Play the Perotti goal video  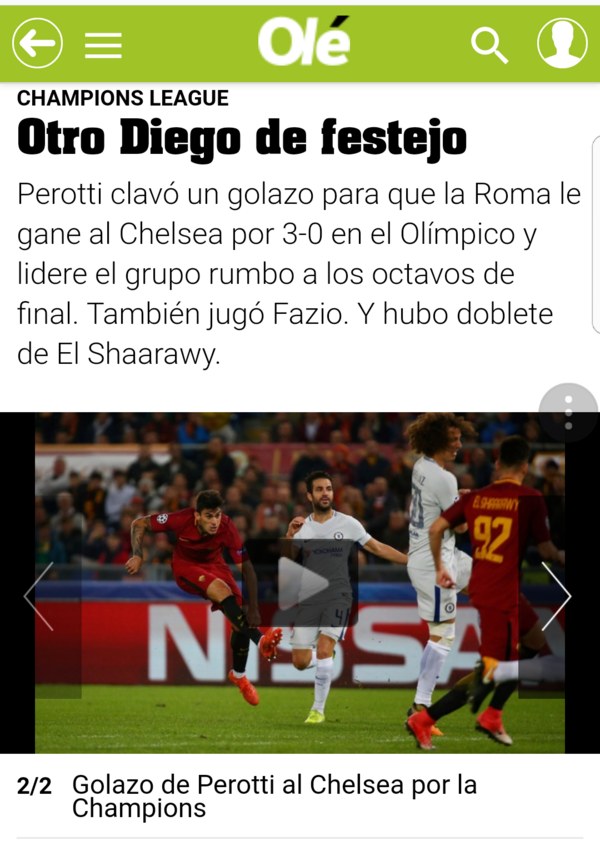[x=301, y=583]
